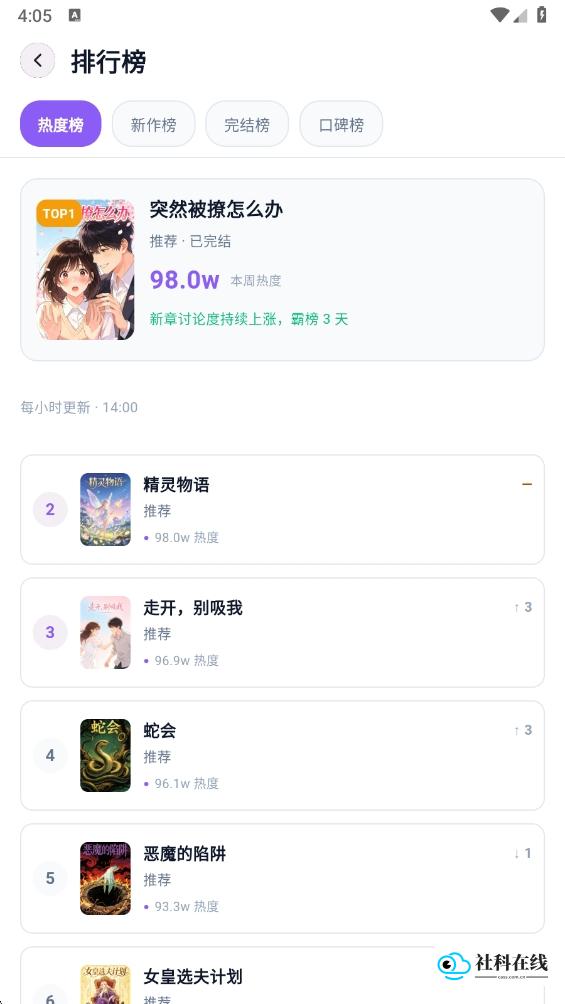This screenshot has height=1004, width=565.
Task: Switch to the 新作榜 tab
Action: (154, 124)
